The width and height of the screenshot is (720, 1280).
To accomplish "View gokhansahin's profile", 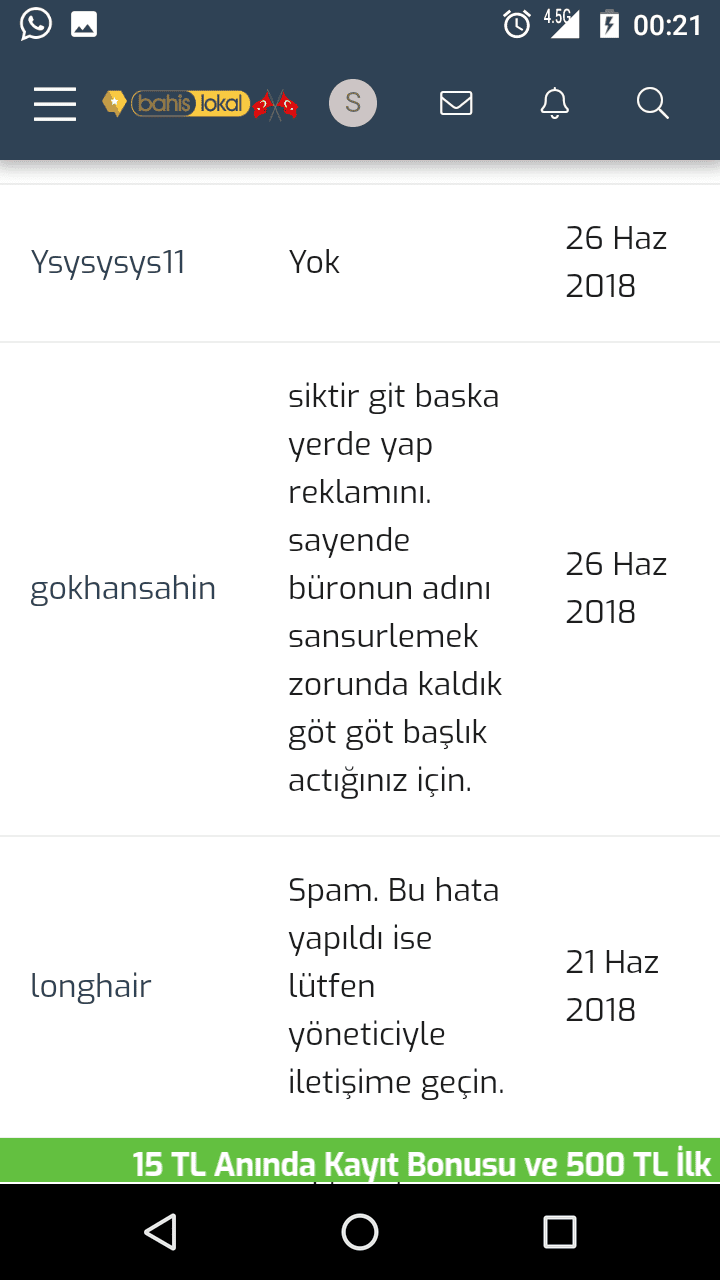I will click(x=123, y=588).
